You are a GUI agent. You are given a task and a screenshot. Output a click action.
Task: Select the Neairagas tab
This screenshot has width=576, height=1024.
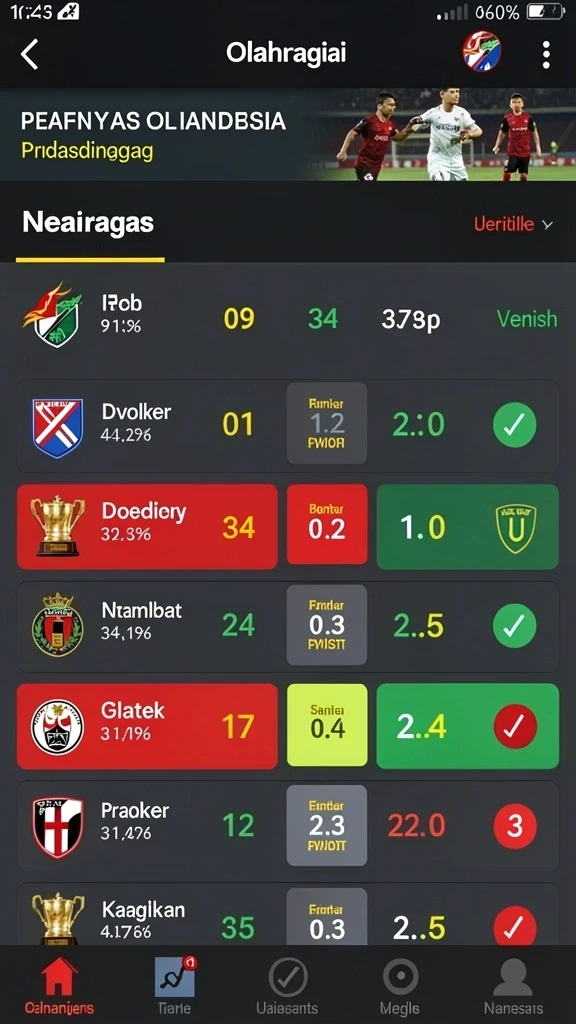pos(88,223)
